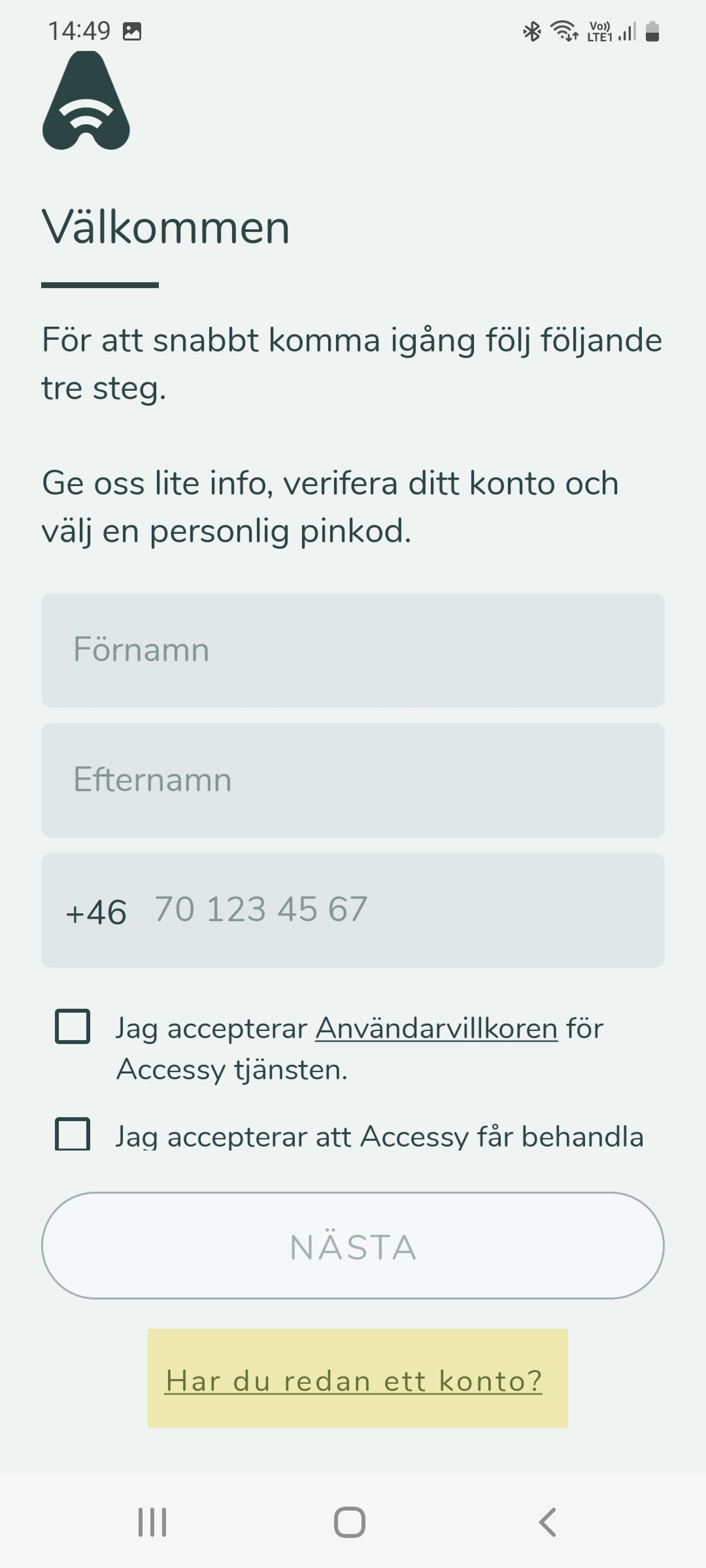This screenshot has width=706, height=1568.
Task: Continue with the NÄSTA button
Action: coord(353,1245)
